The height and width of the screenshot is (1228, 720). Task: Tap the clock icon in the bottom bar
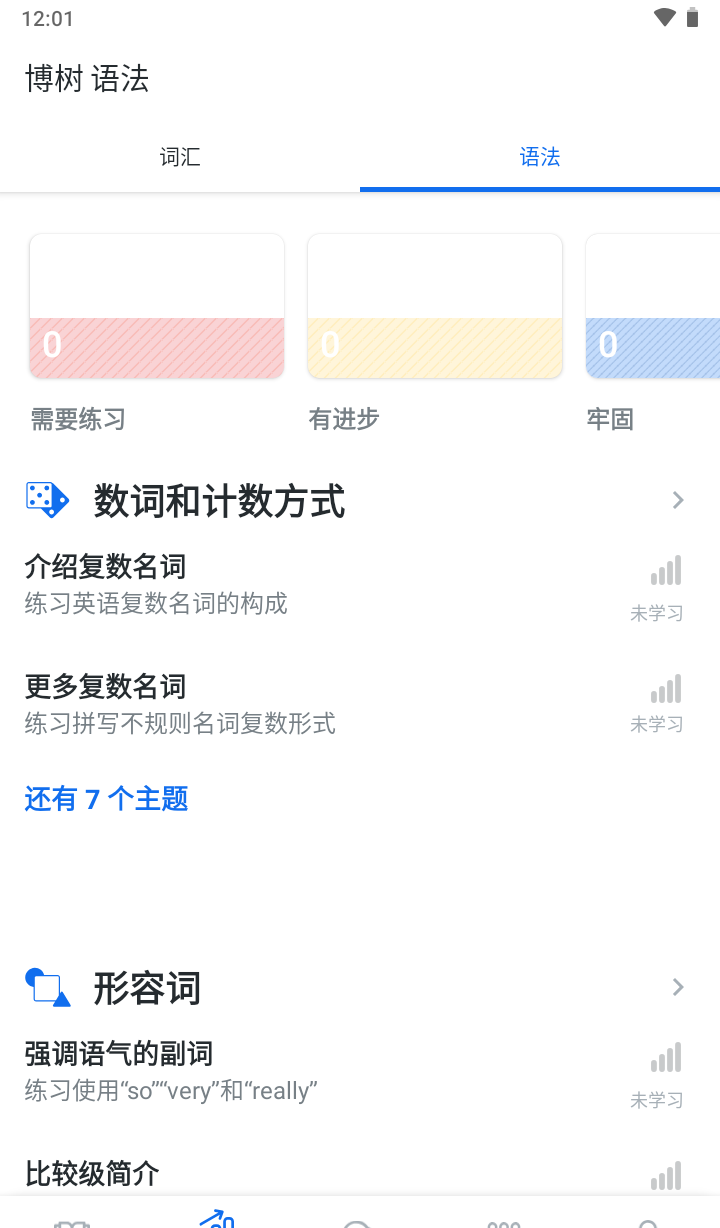click(360, 1220)
